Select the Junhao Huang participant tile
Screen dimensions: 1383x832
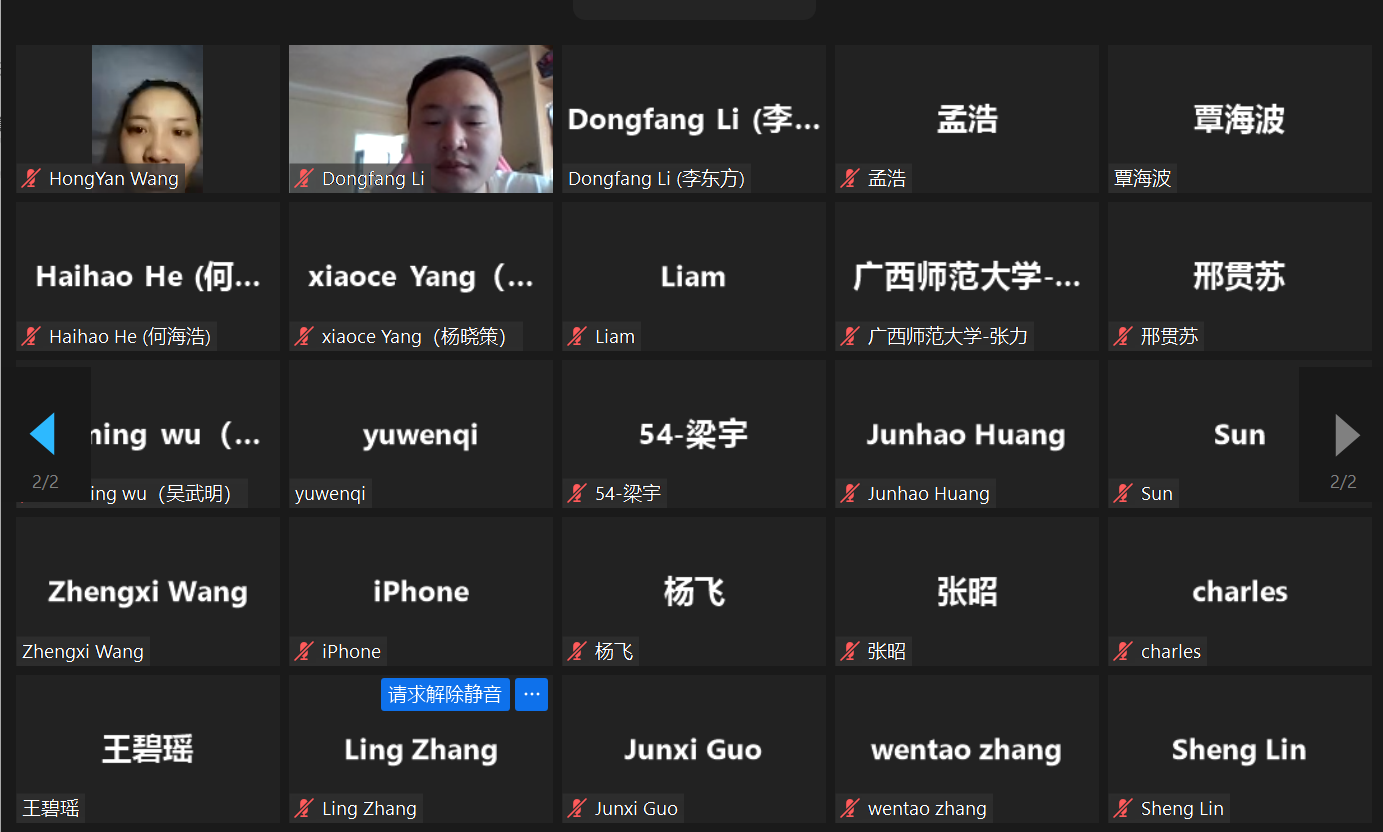pos(966,434)
